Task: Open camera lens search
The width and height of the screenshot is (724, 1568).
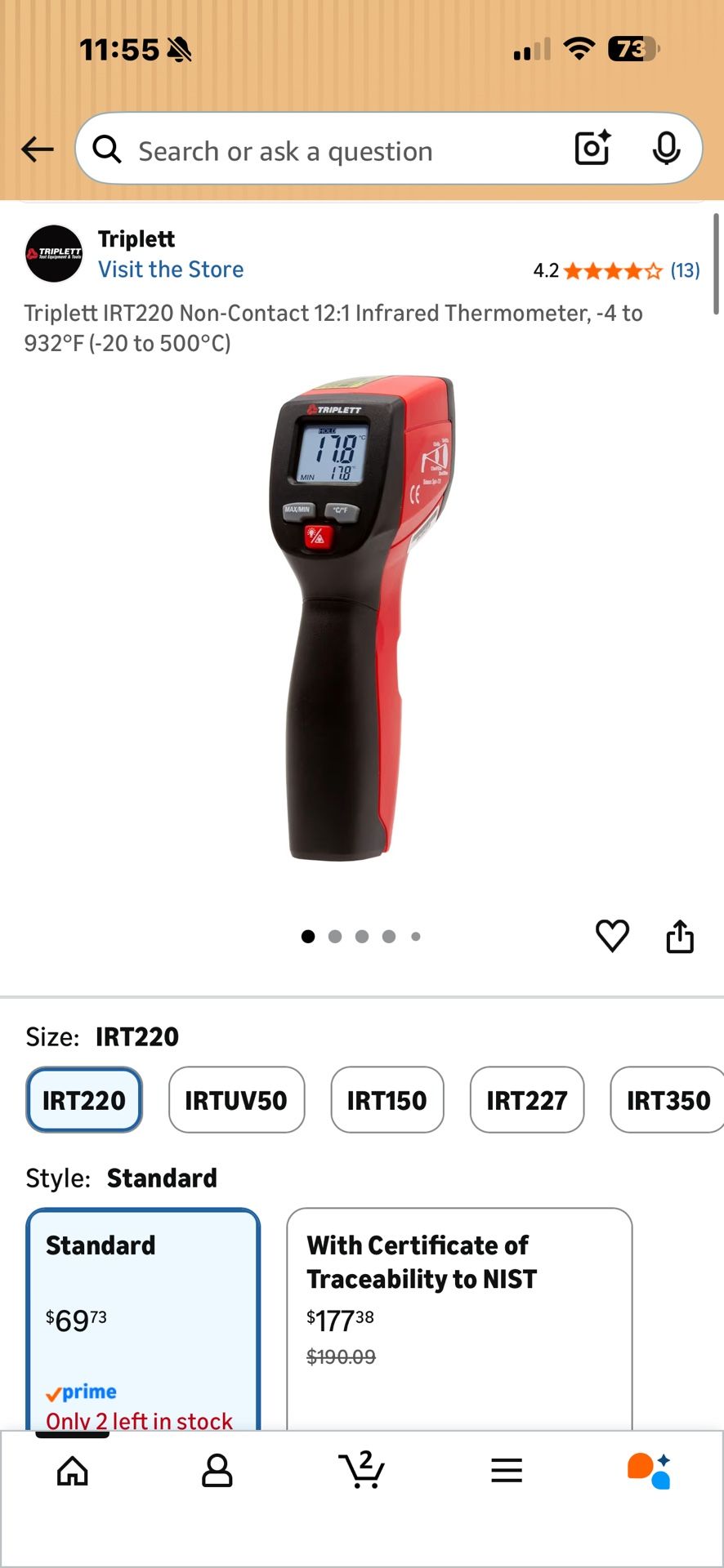Action: point(592,149)
